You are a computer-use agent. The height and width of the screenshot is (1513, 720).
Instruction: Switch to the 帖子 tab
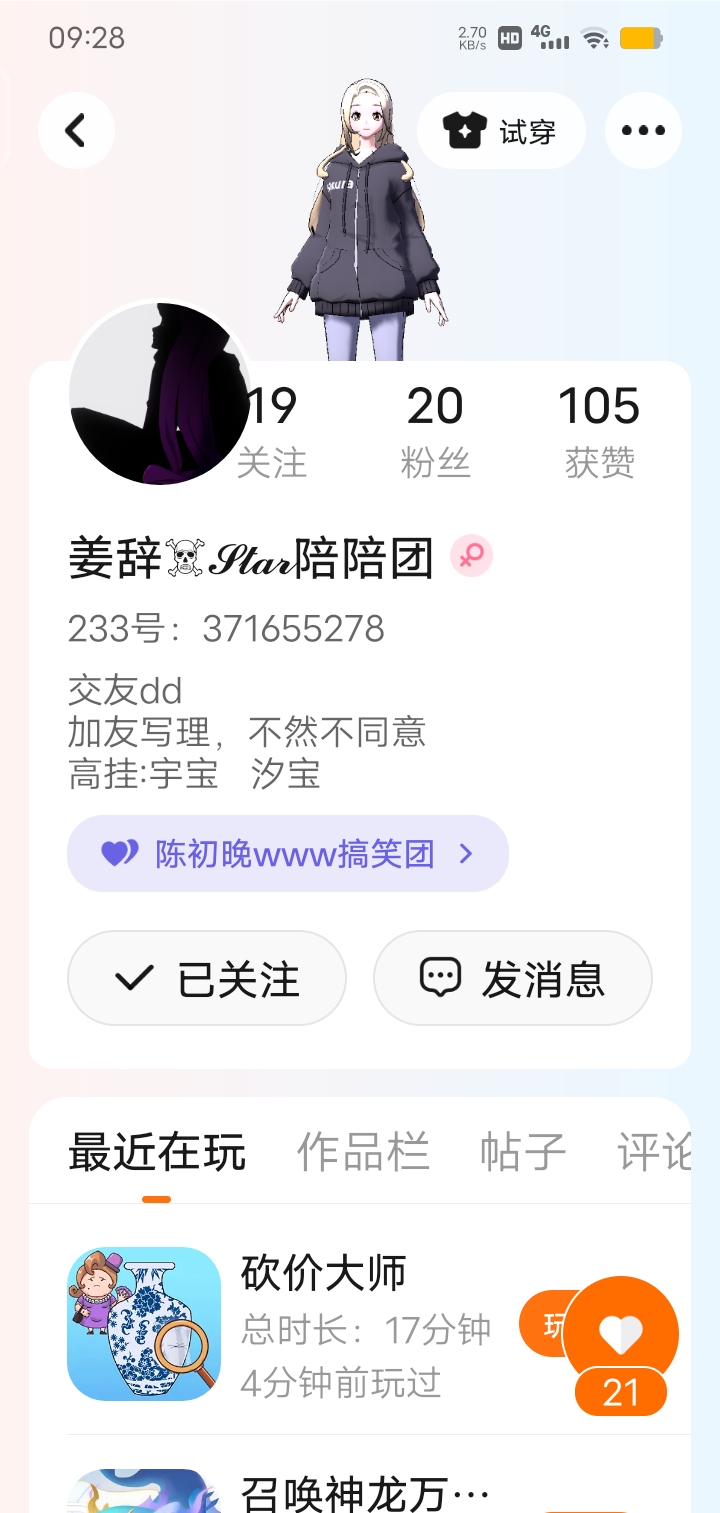(x=523, y=1152)
